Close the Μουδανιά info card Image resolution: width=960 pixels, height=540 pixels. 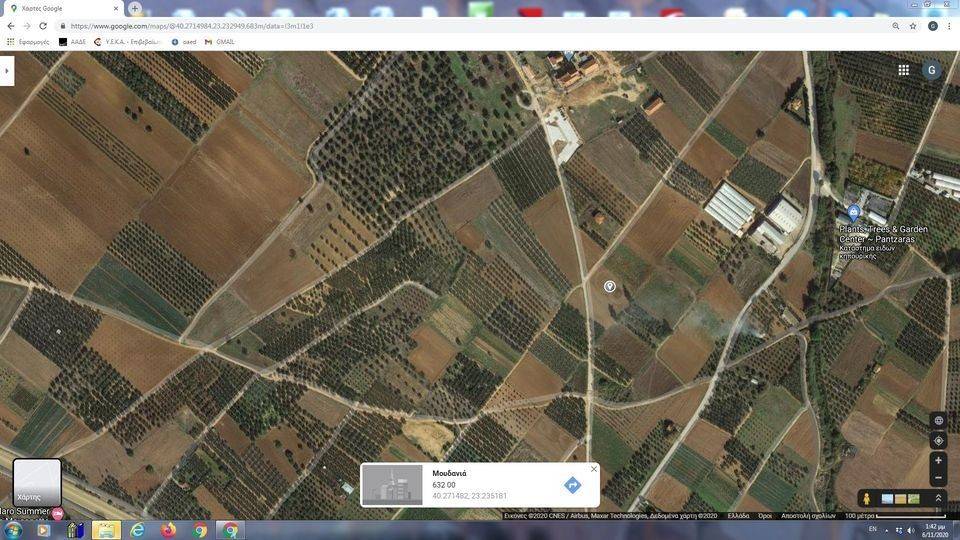(x=593, y=469)
